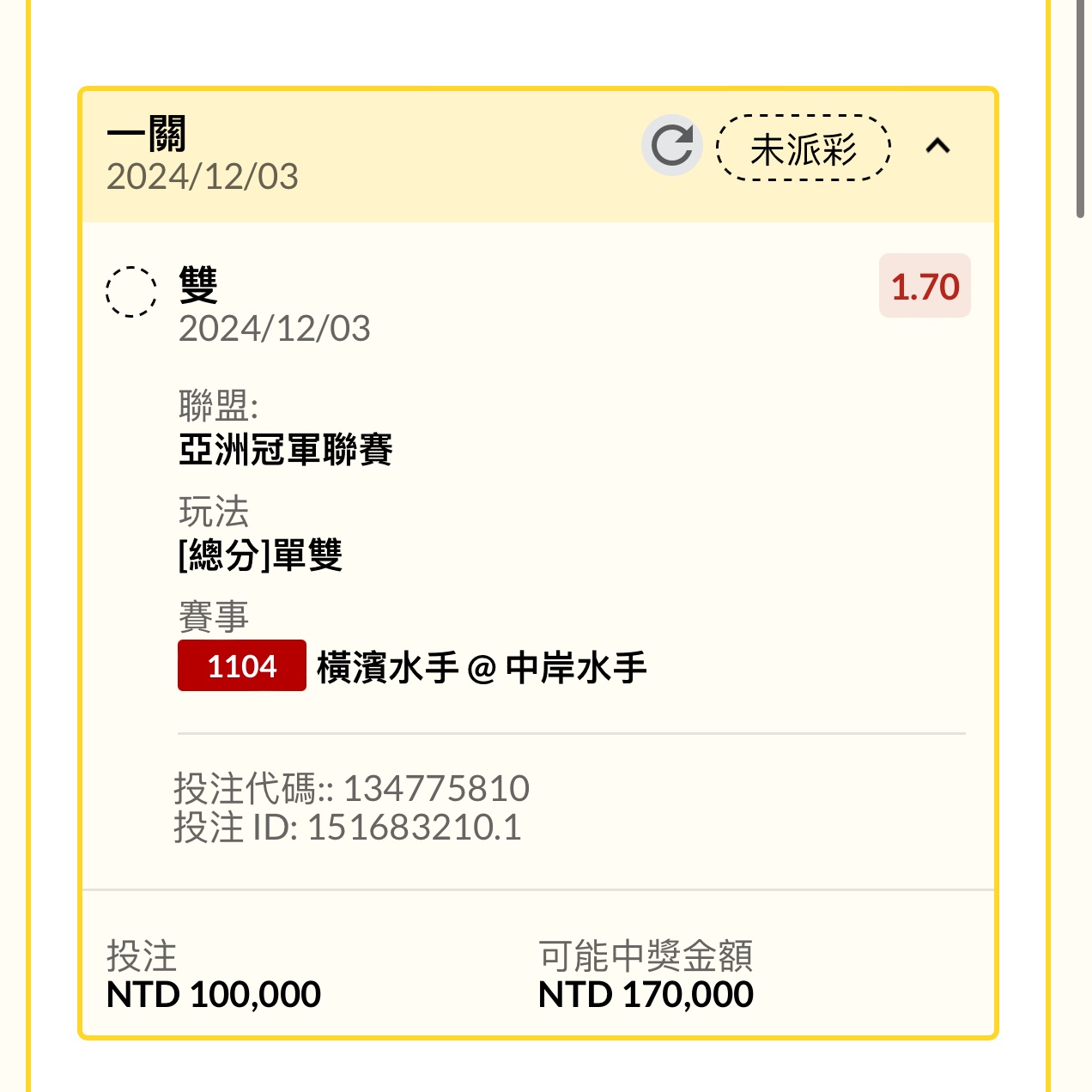Refresh the bet status
The height and width of the screenshot is (1092, 1092).
[x=671, y=145]
